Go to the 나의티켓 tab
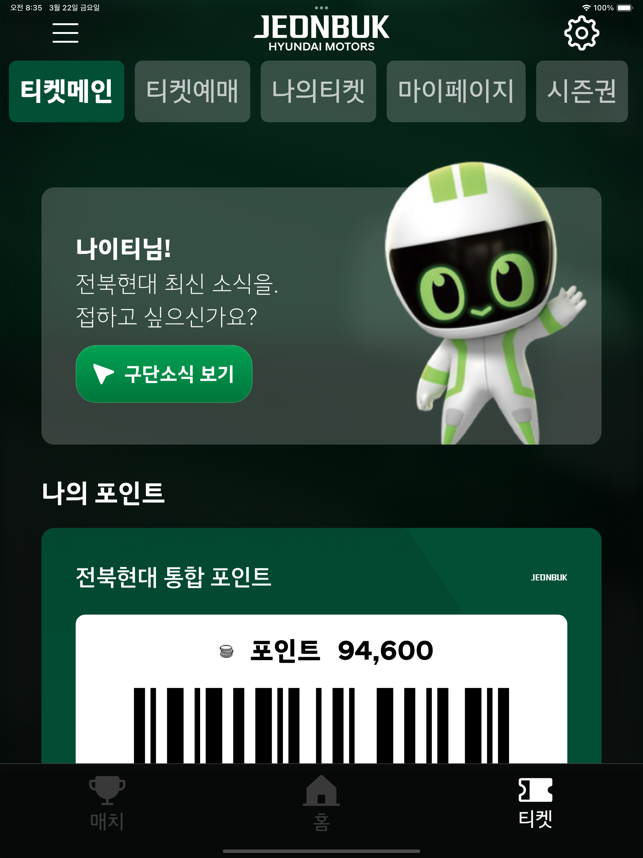The height and width of the screenshot is (858, 643). (x=318, y=91)
